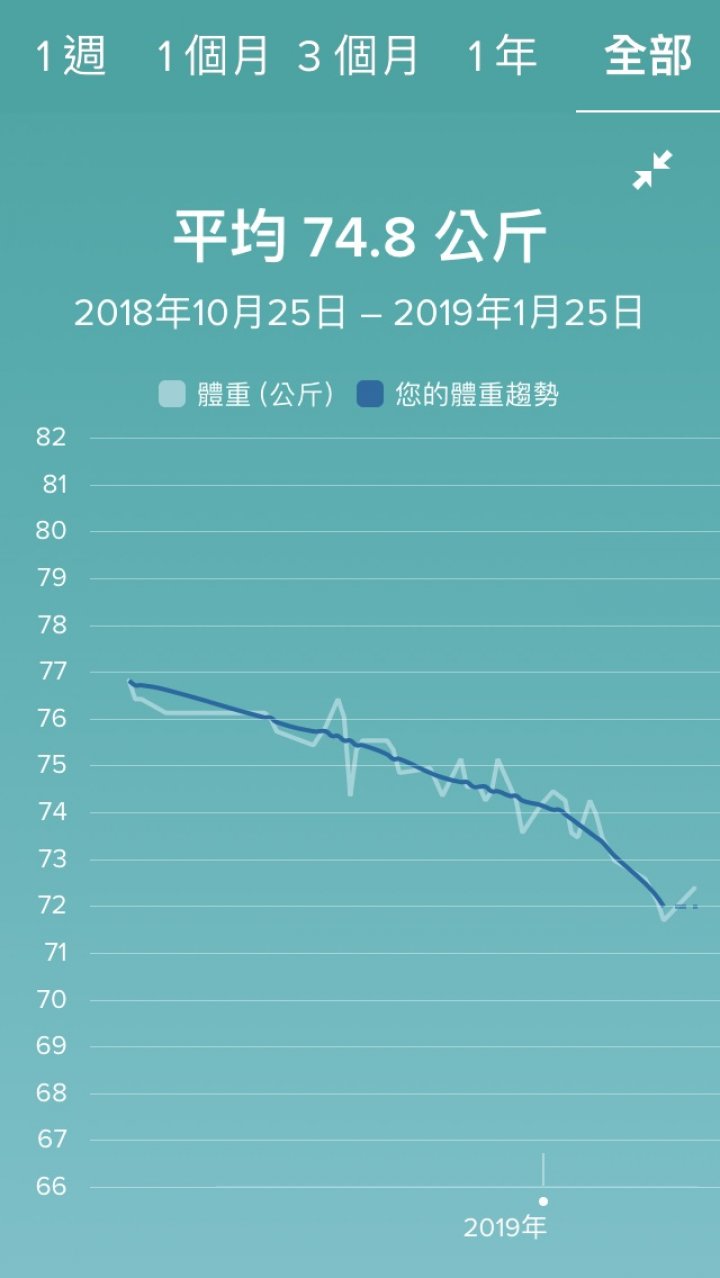The width and height of the screenshot is (720, 1278).
Task: Show the 3個月 weight range
Action: coord(358,56)
